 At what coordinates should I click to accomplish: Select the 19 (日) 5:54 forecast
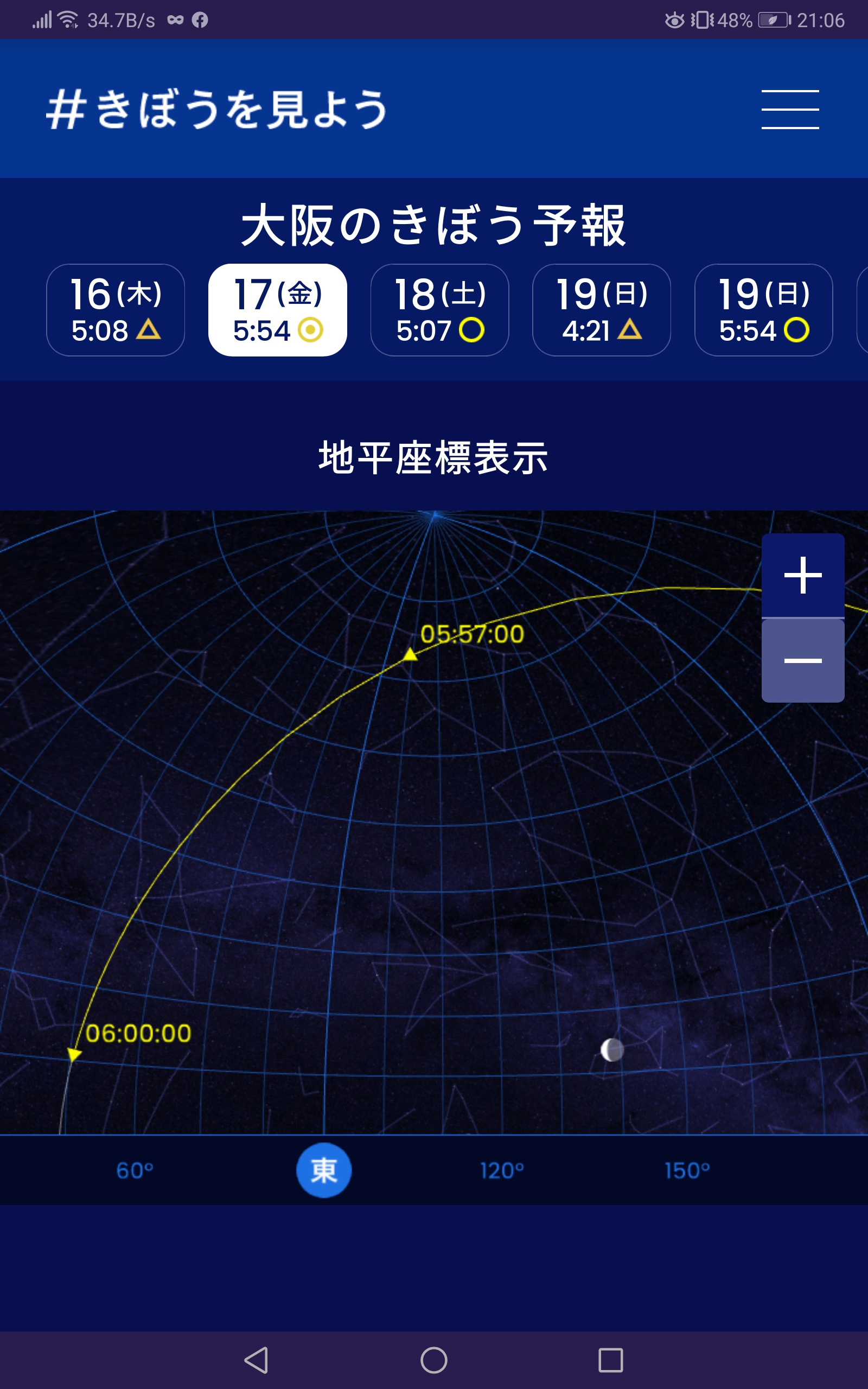point(763,310)
